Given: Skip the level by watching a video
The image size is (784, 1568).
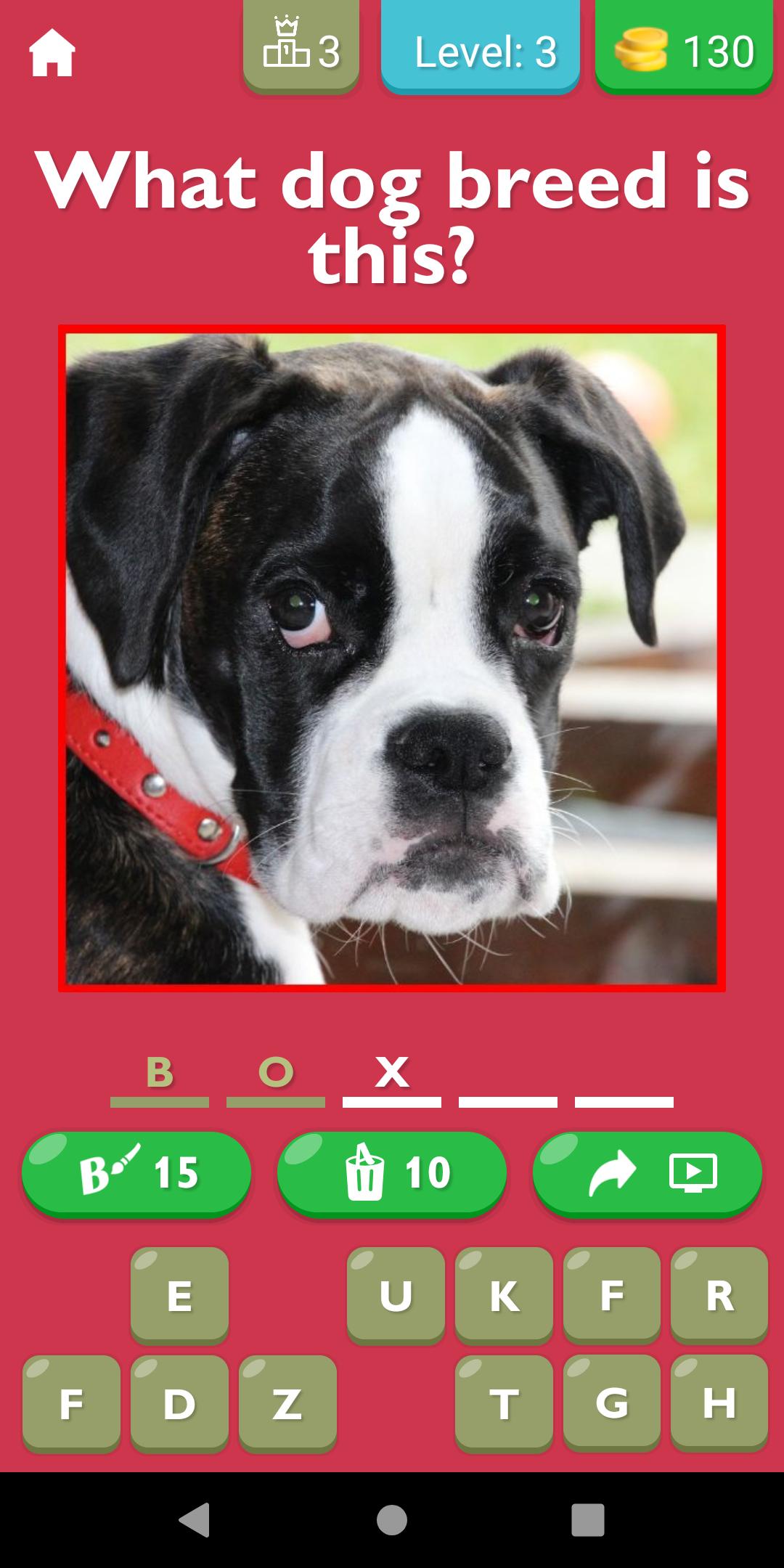Looking at the screenshot, I should tap(648, 1172).
